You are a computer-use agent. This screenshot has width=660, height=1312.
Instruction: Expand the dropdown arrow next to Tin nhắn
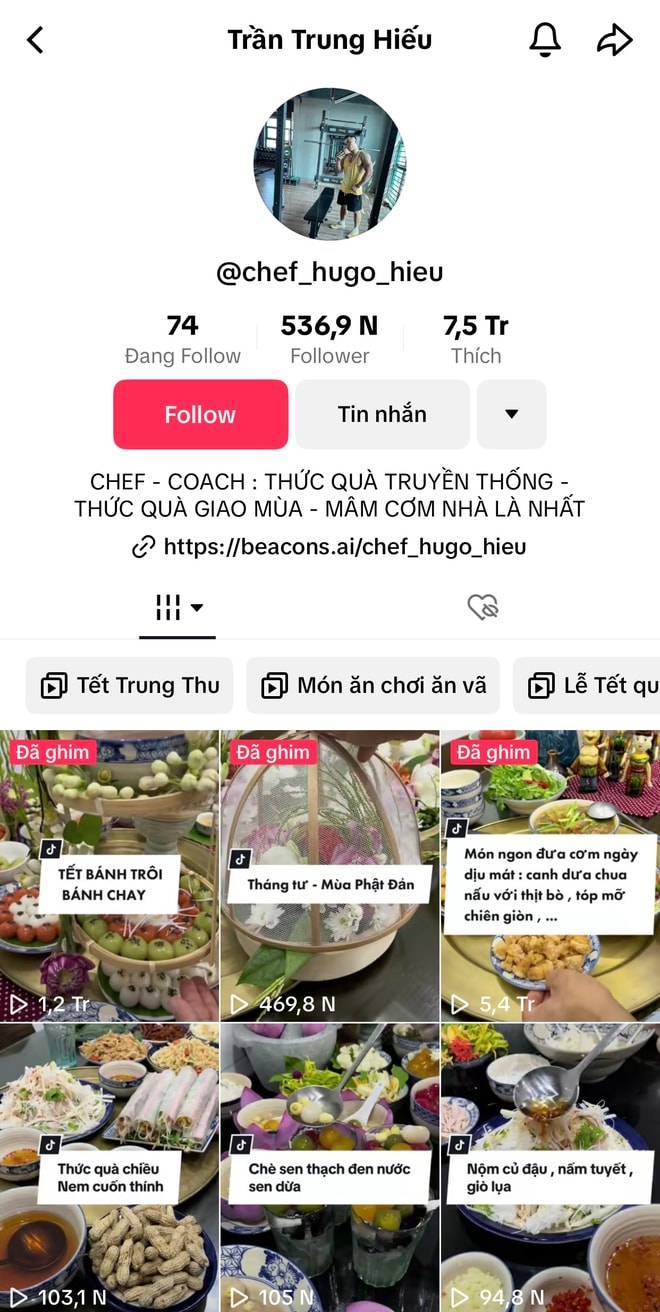coord(511,414)
